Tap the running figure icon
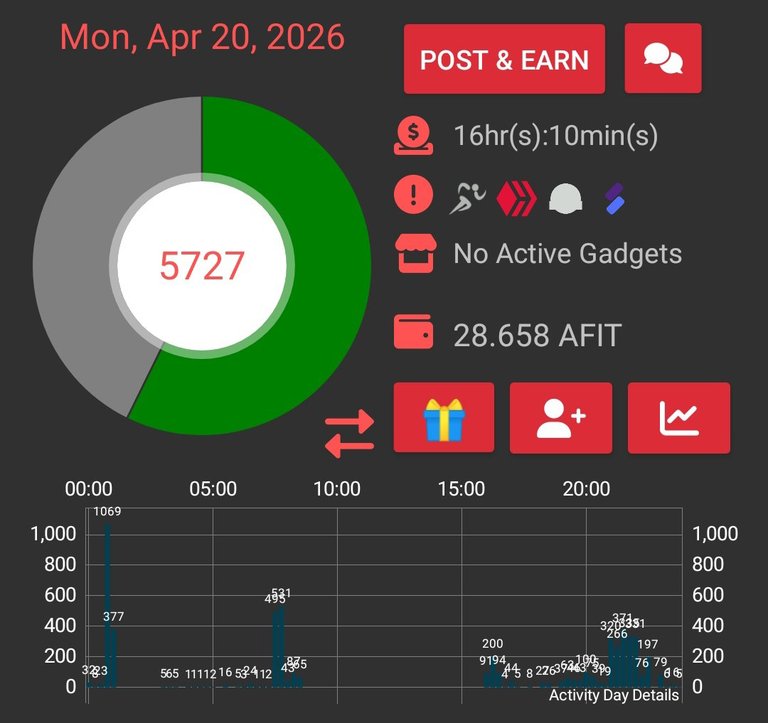This screenshot has height=723, width=768. pos(467,198)
